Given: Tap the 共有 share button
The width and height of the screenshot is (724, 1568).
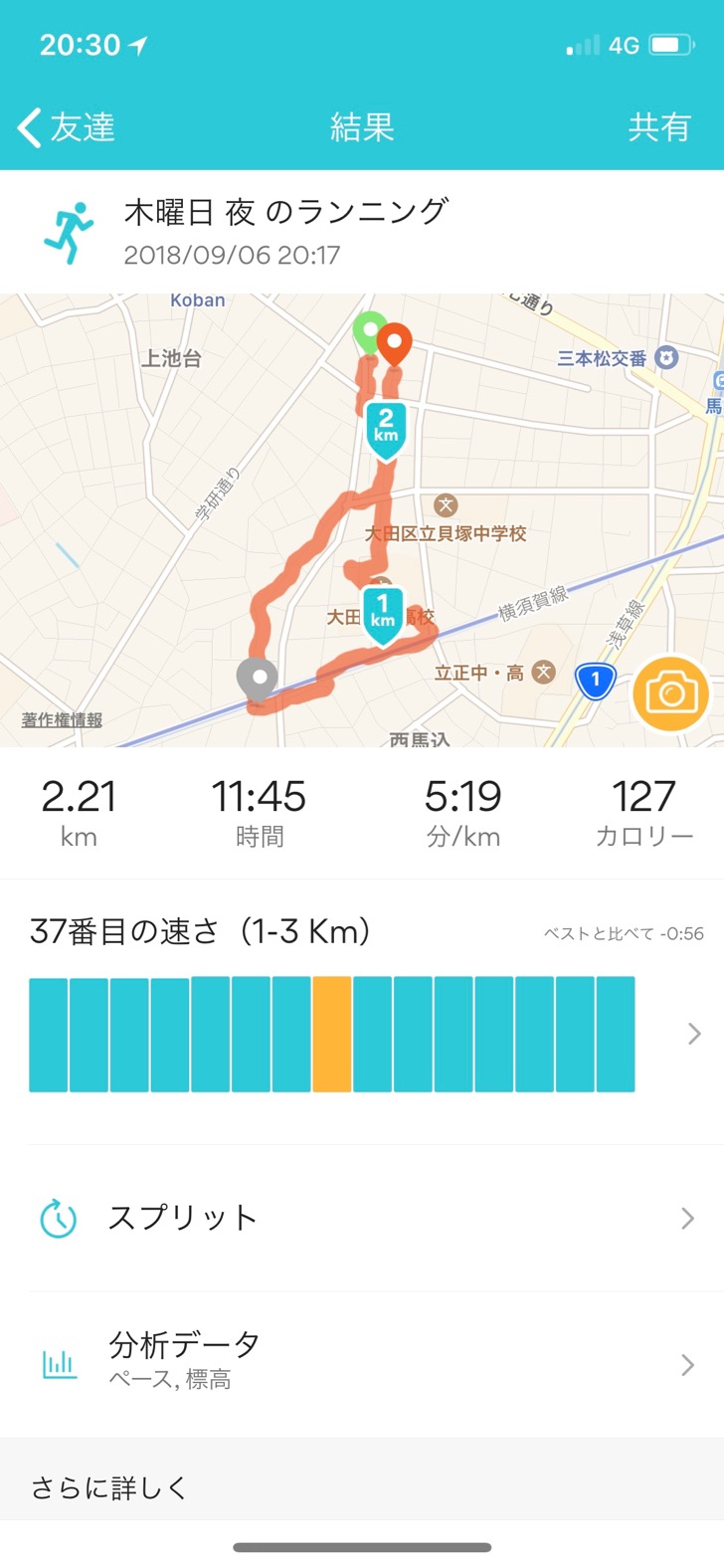Looking at the screenshot, I should tap(658, 127).
